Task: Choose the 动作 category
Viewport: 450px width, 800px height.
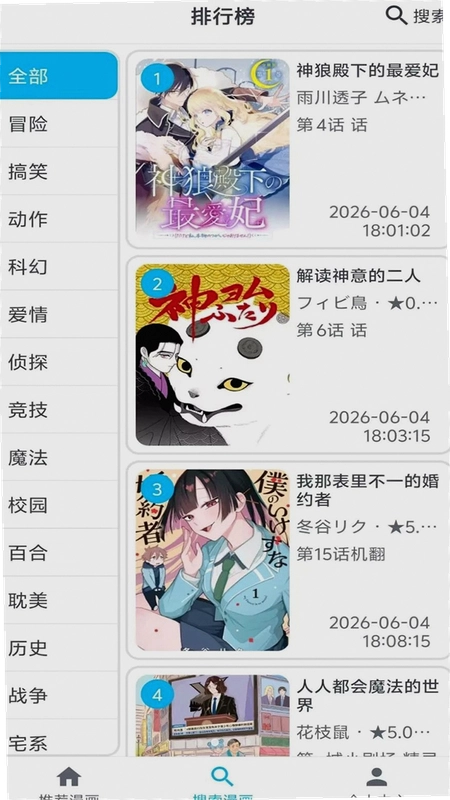Action: pos(59,219)
